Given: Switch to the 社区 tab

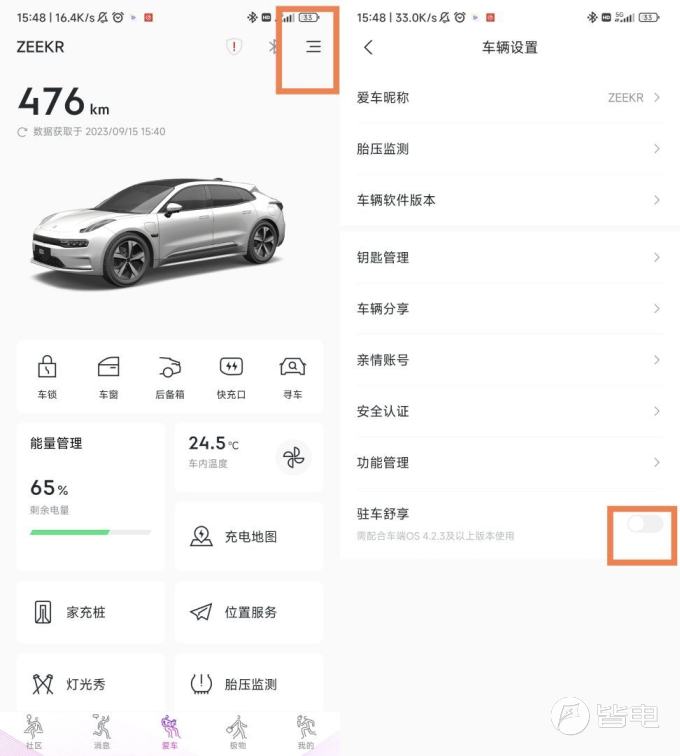Looking at the screenshot, I should coord(34,733).
